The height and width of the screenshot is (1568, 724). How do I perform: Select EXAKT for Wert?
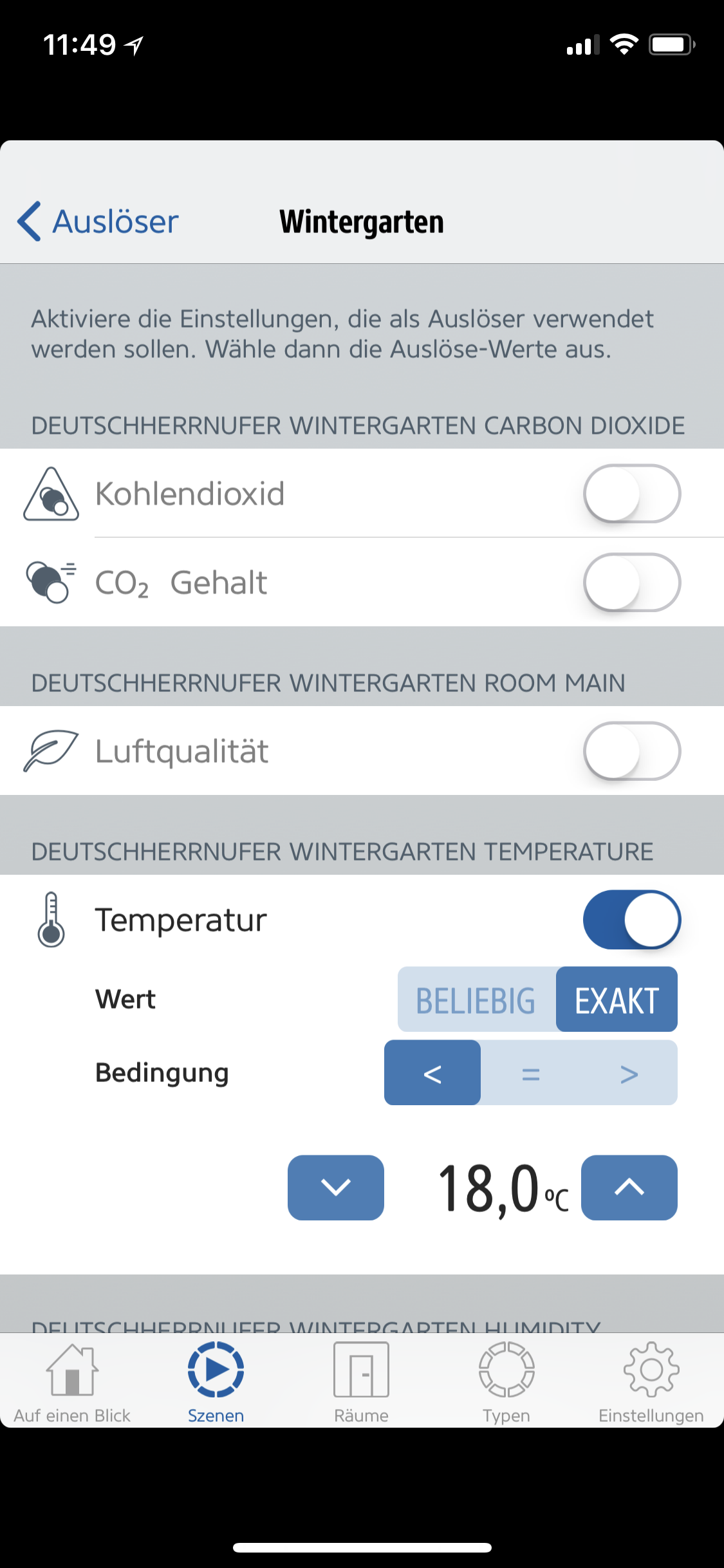point(617,1000)
